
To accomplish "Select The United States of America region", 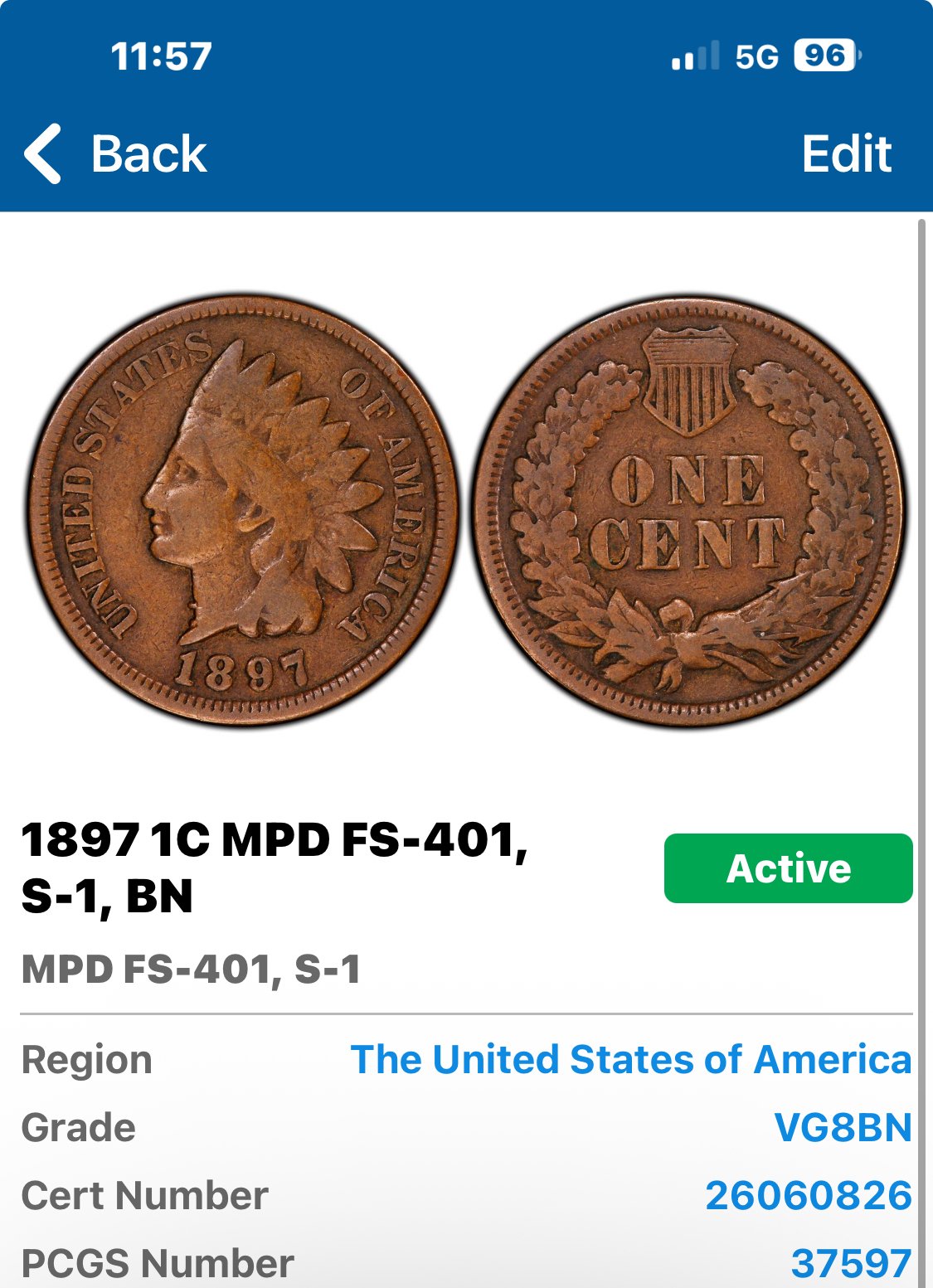I will (x=630, y=1059).
